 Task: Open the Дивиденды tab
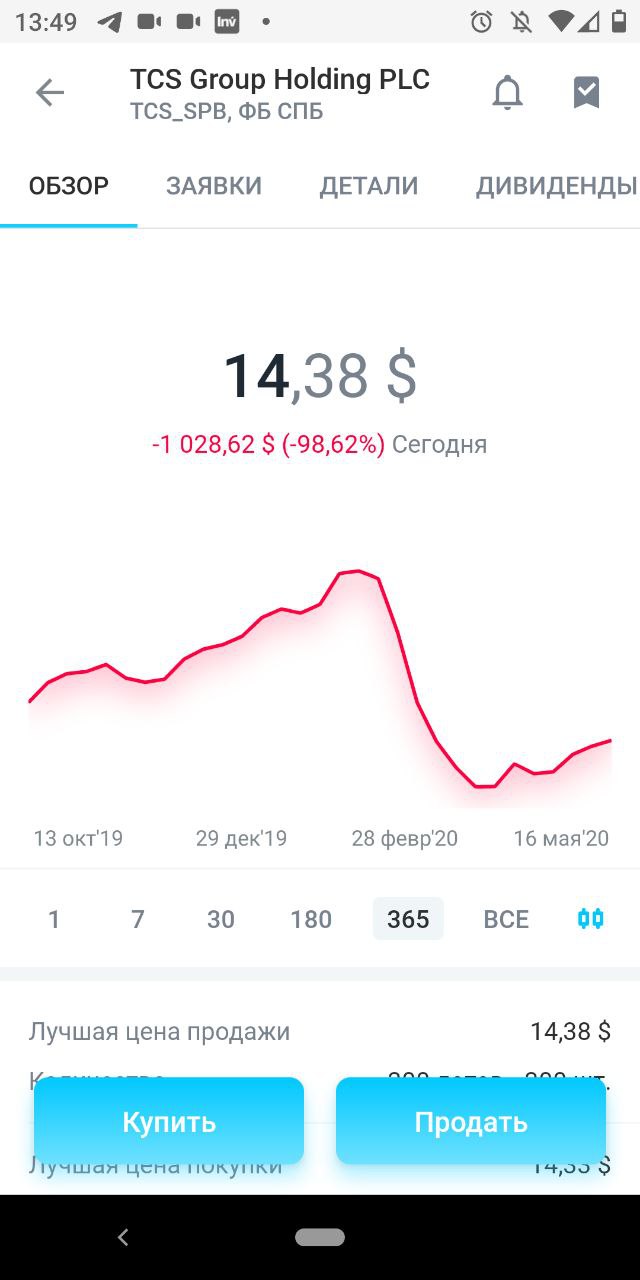tap(556, 186)
